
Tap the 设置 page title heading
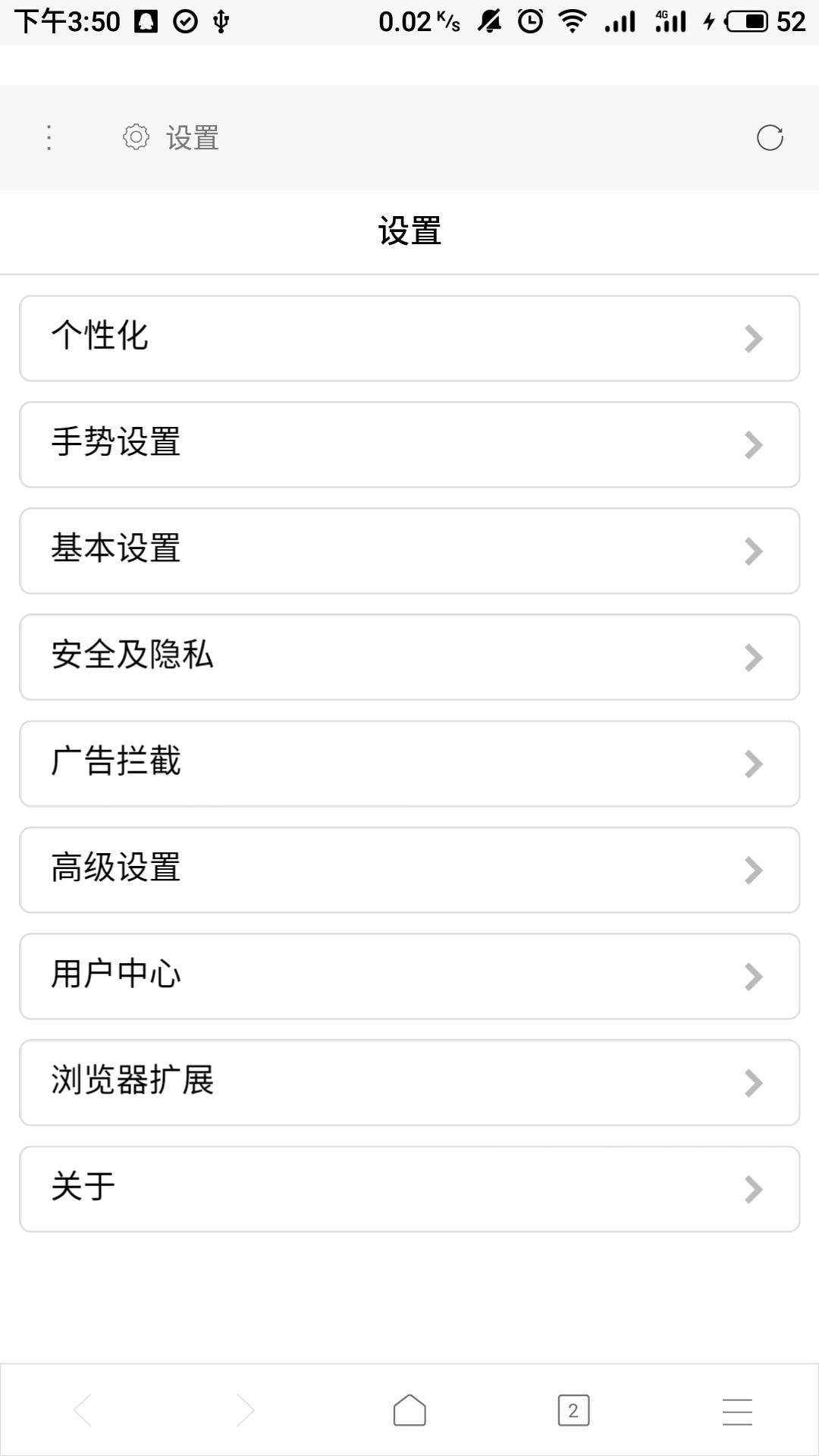click(x=409, y=230)
